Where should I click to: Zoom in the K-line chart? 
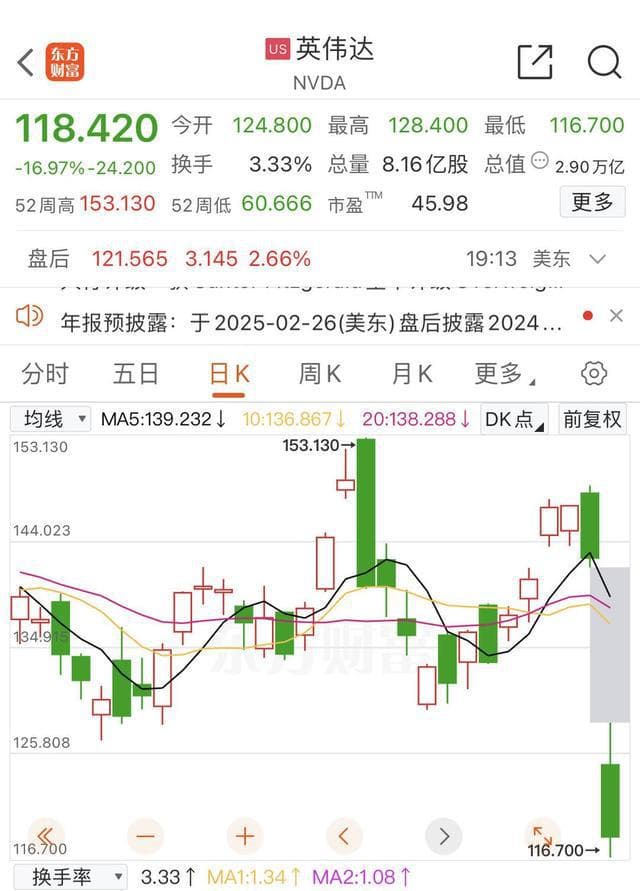point(245,835)
